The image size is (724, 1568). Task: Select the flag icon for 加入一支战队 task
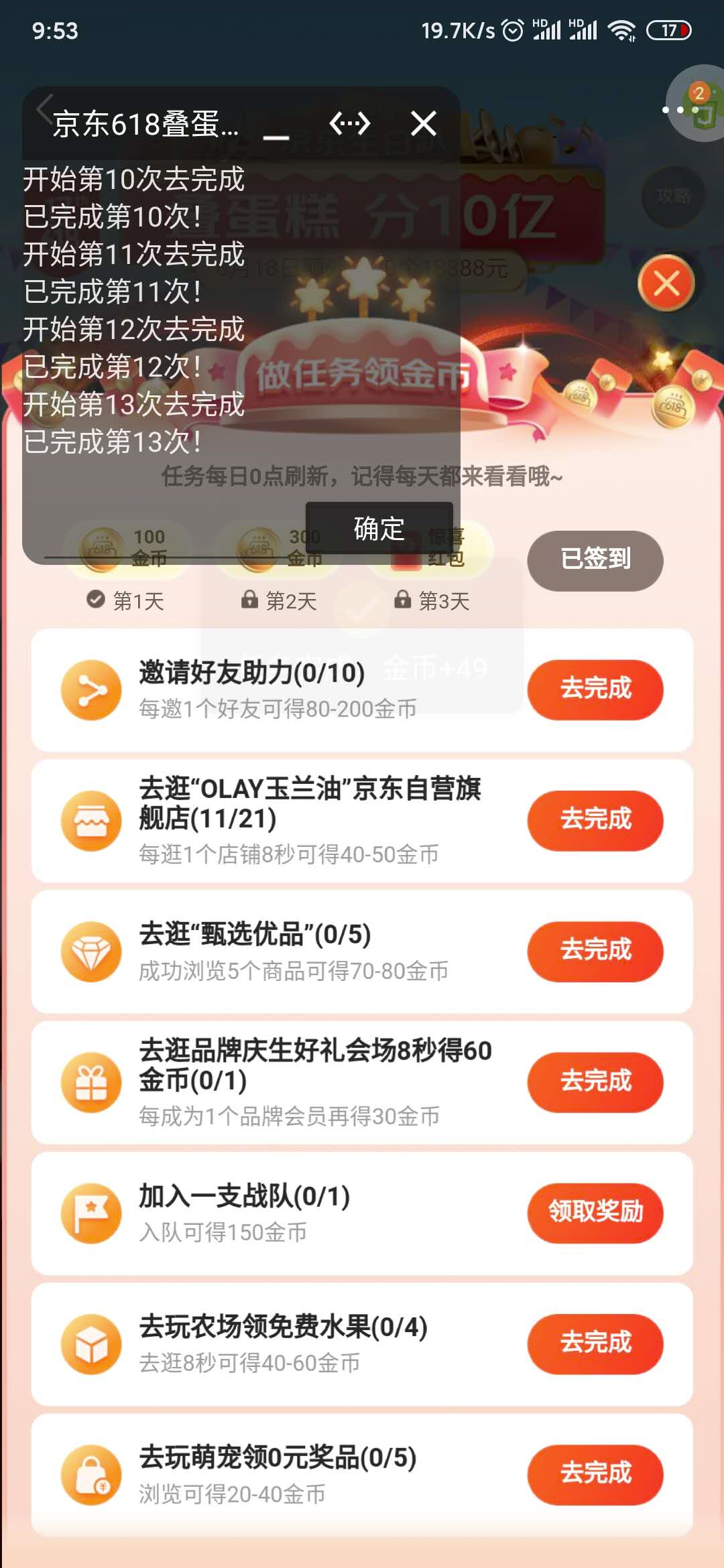(92, 1213)
